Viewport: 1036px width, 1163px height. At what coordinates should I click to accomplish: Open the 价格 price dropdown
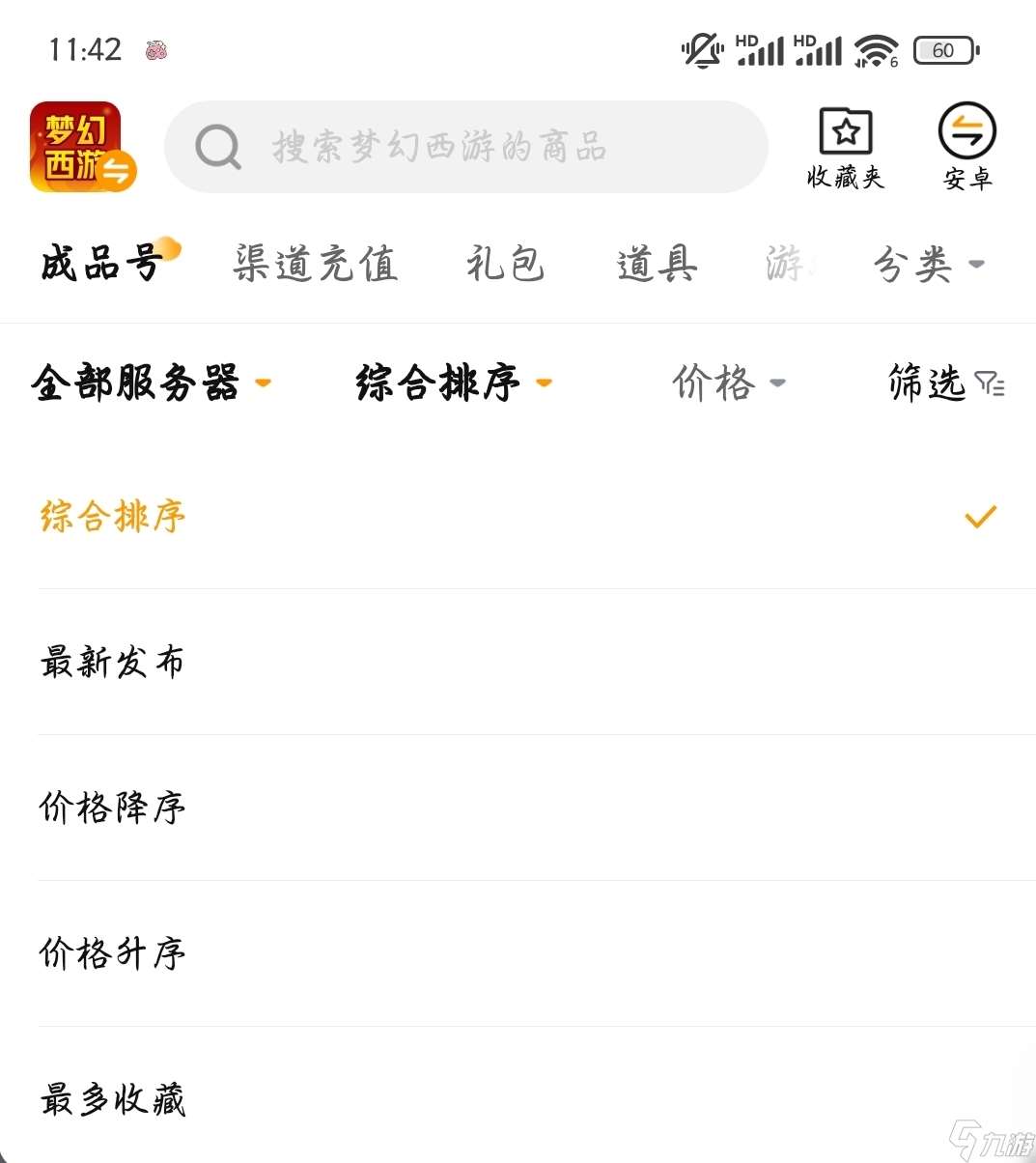coord(727,383)
